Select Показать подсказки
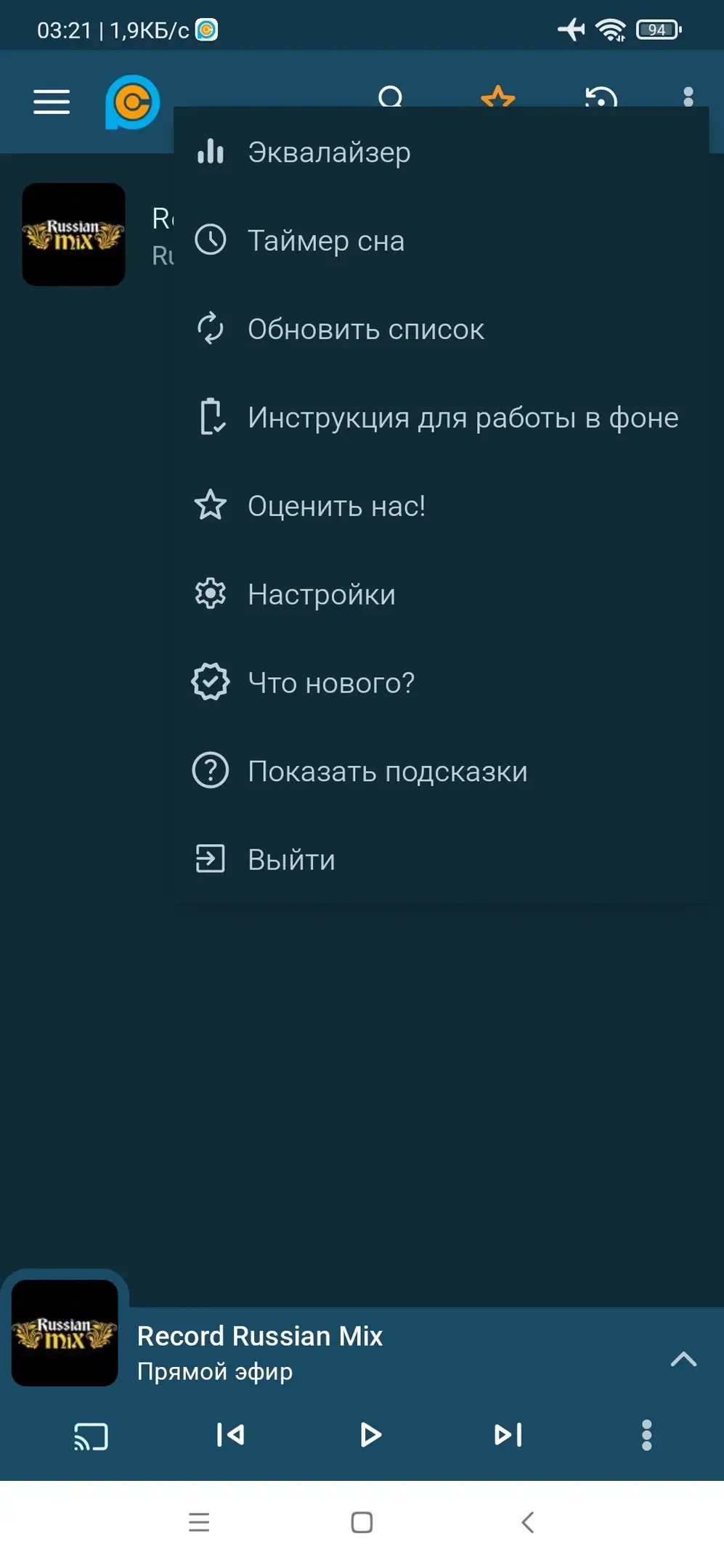 (x=387, y=772)
